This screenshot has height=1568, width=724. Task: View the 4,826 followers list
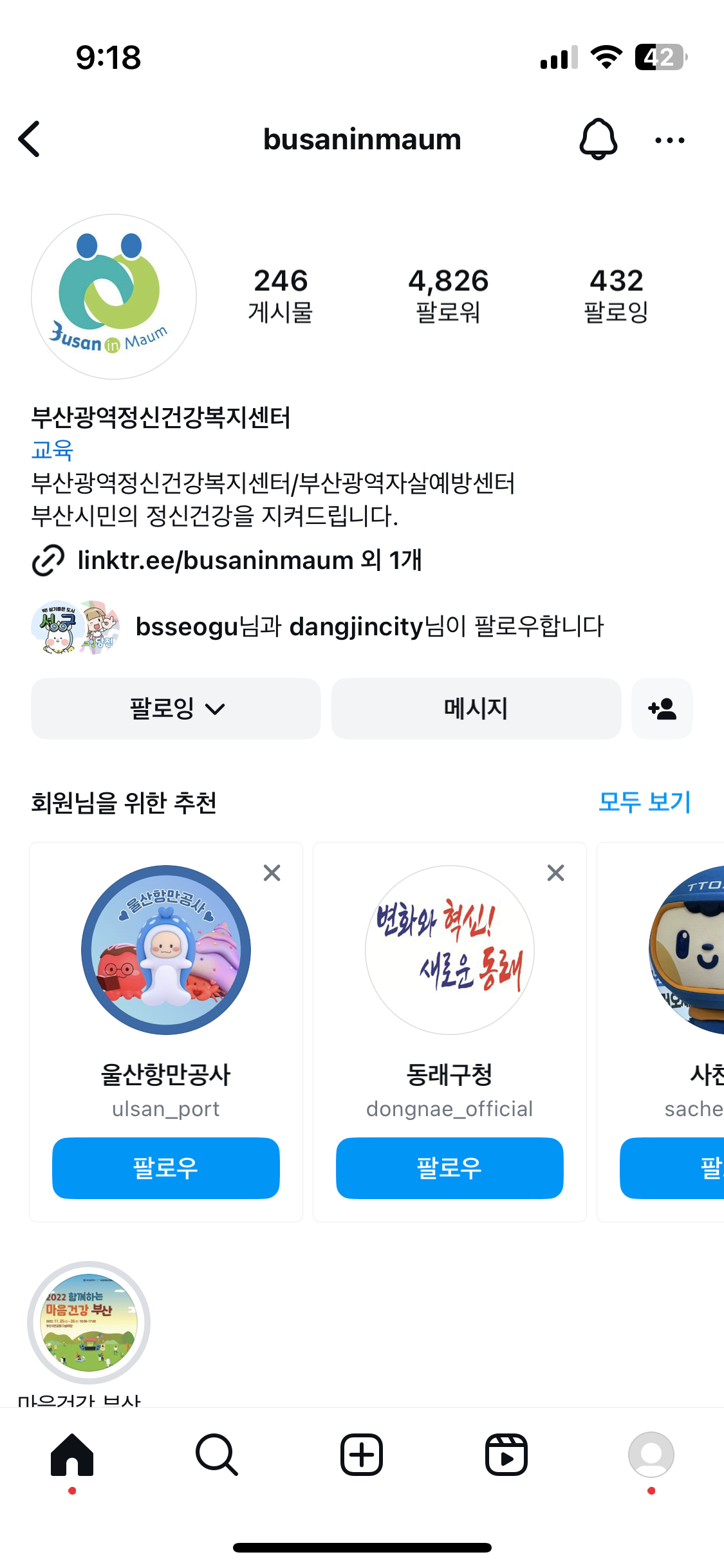(x=448, y=295)
